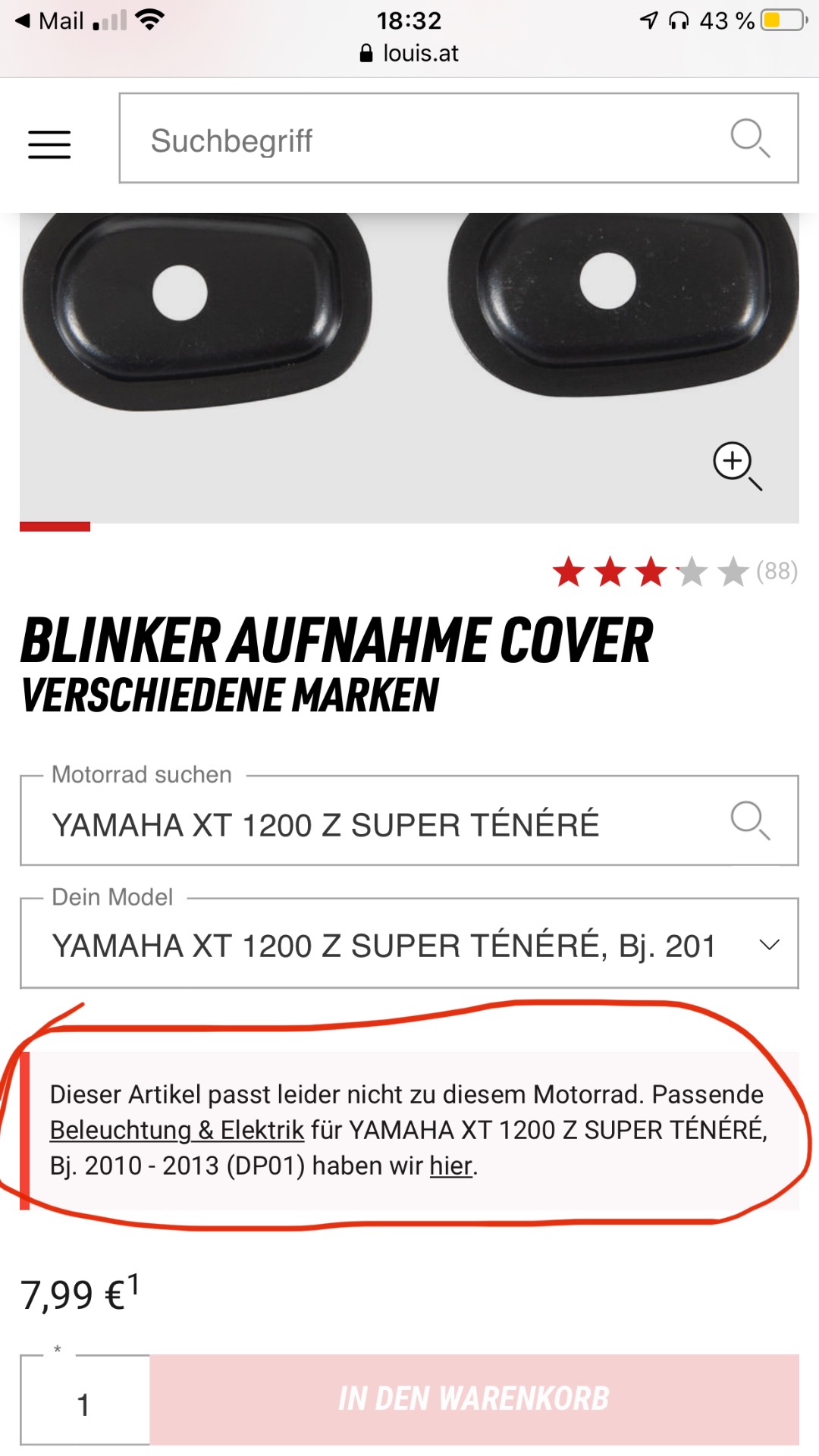Tap the magnifier icon in Suchbegriff bar

pos(749,138)
